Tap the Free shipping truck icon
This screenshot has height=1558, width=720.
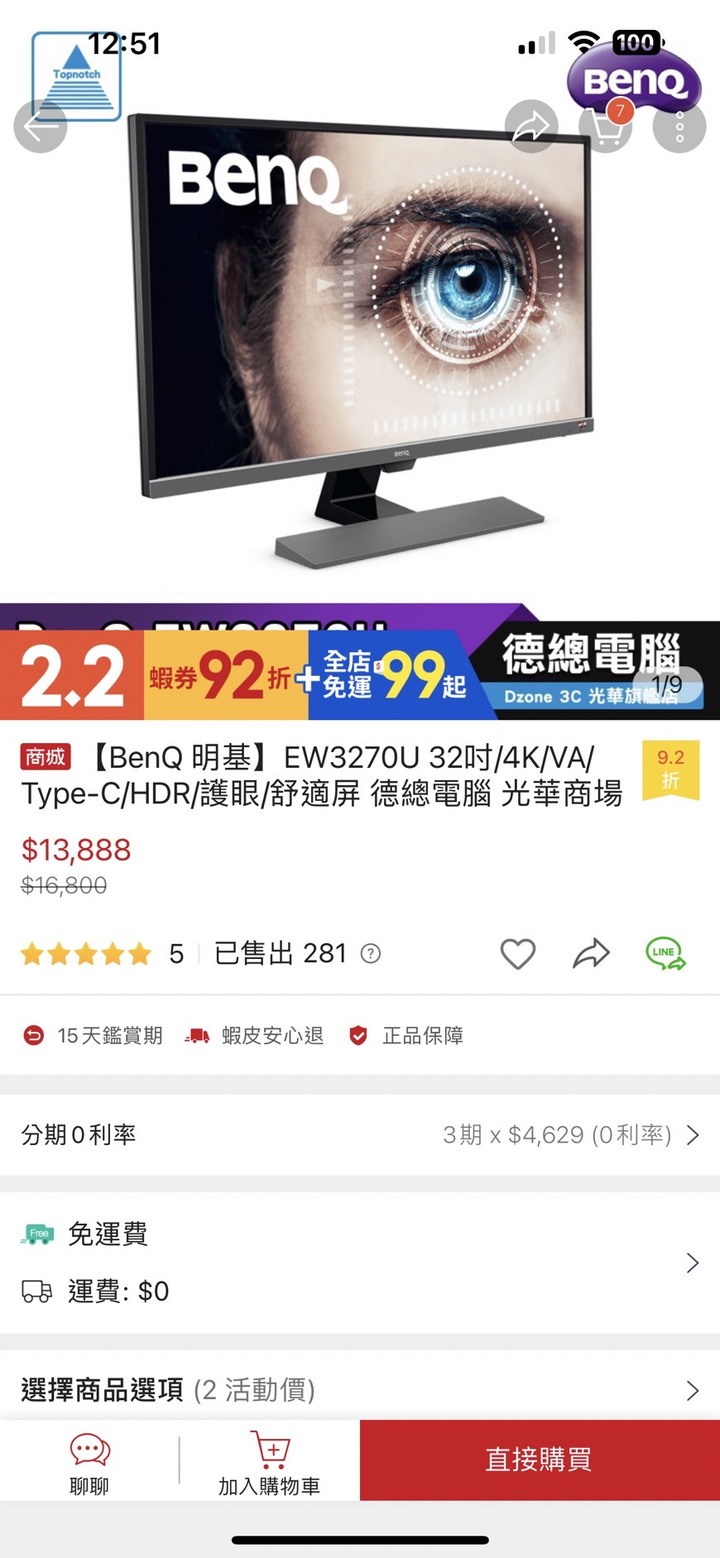click(37, 1234)
